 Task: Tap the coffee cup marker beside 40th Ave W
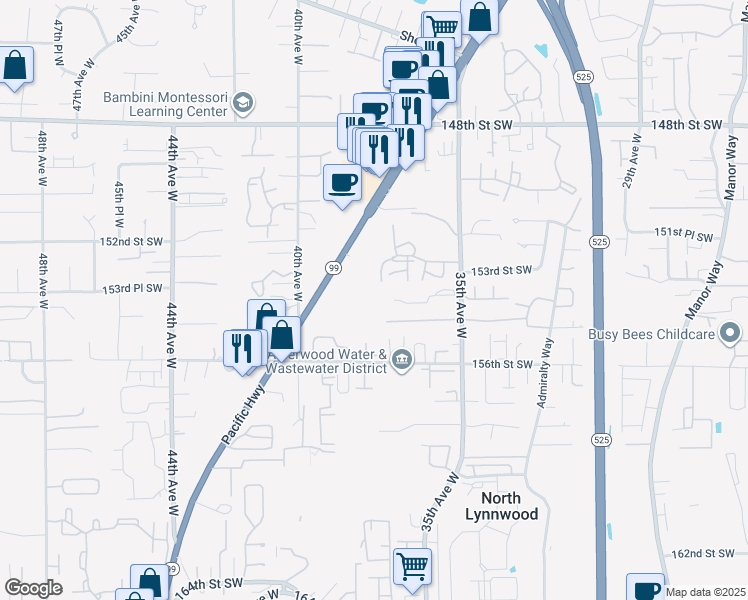coord(342,184)
